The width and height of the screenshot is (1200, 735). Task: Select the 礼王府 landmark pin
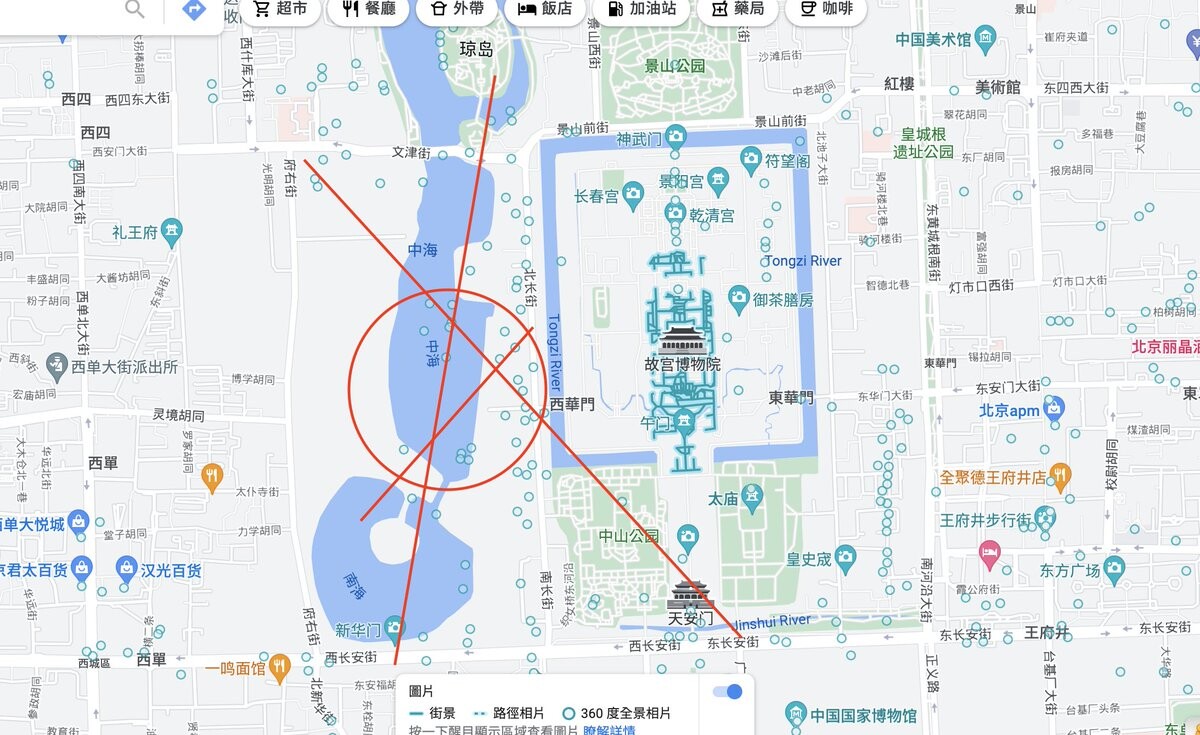[x=172, y=232]
